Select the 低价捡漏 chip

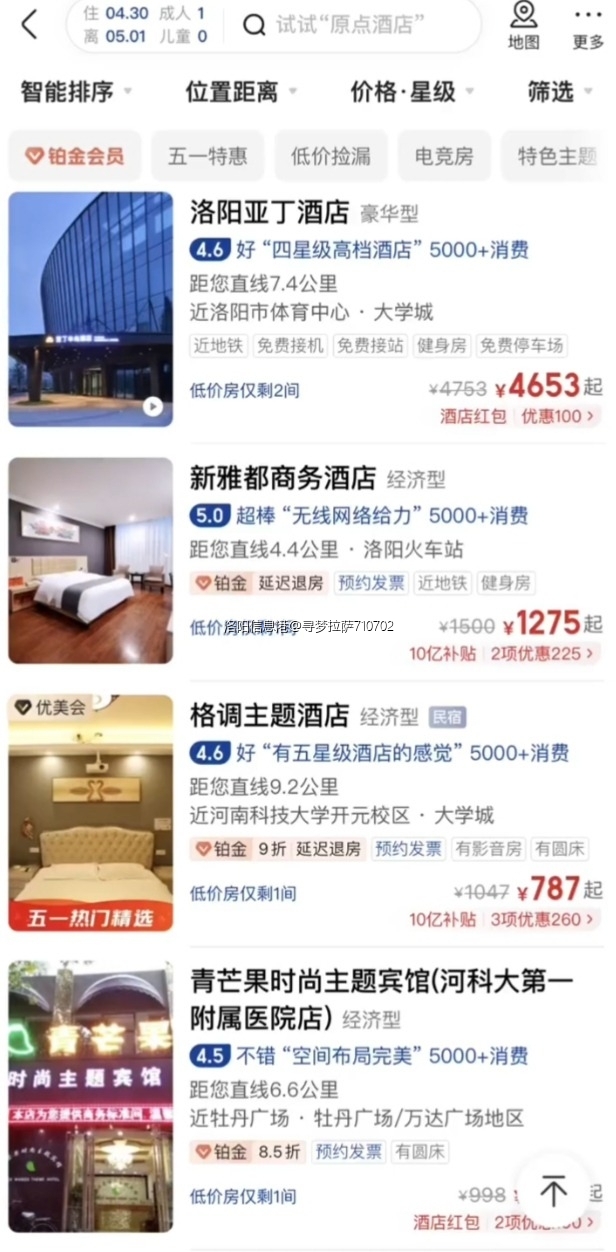pos(330,156)
